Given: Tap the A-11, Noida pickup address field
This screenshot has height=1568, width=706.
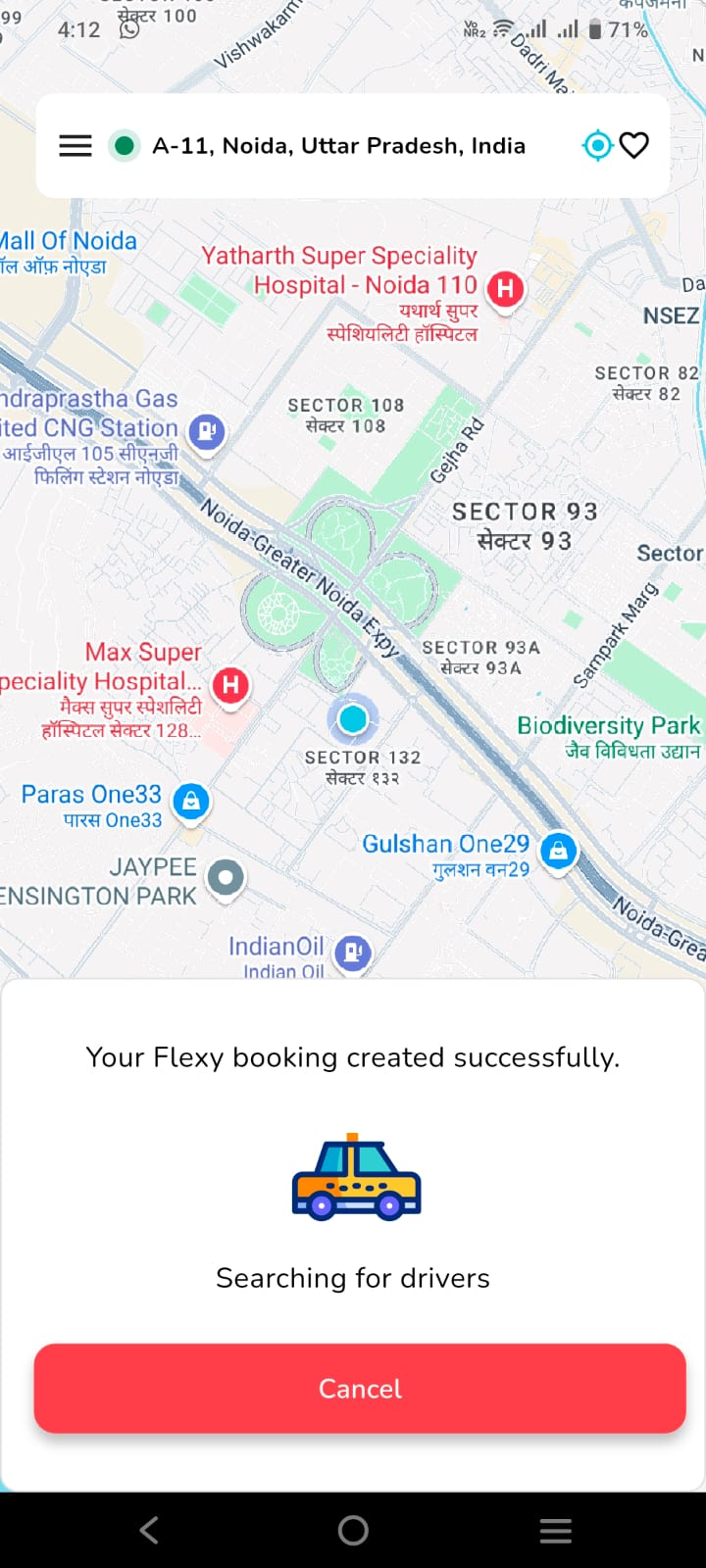Looking at the screenshot, I should [x=338, y=146].
